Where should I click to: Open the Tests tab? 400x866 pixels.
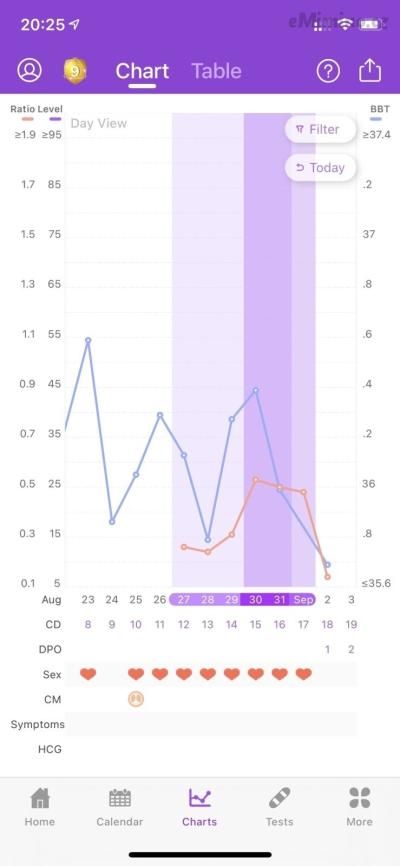(280, 807)
